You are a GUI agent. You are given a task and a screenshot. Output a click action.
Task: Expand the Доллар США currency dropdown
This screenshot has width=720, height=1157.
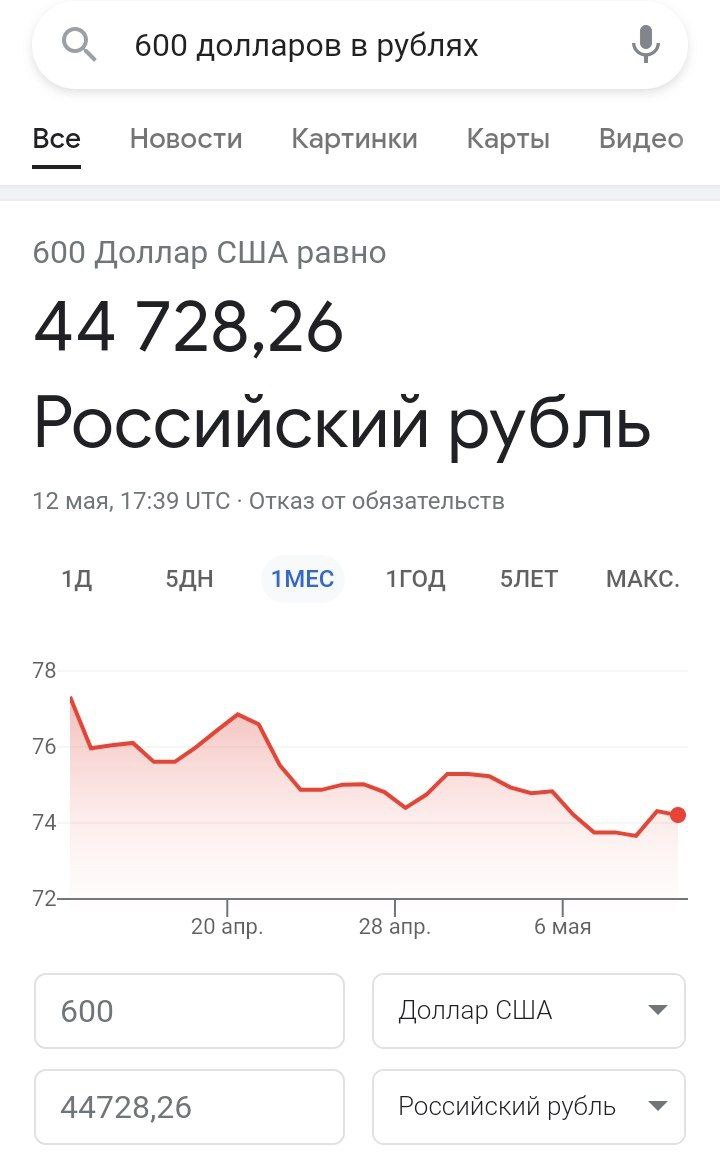tap(529, 1011)
